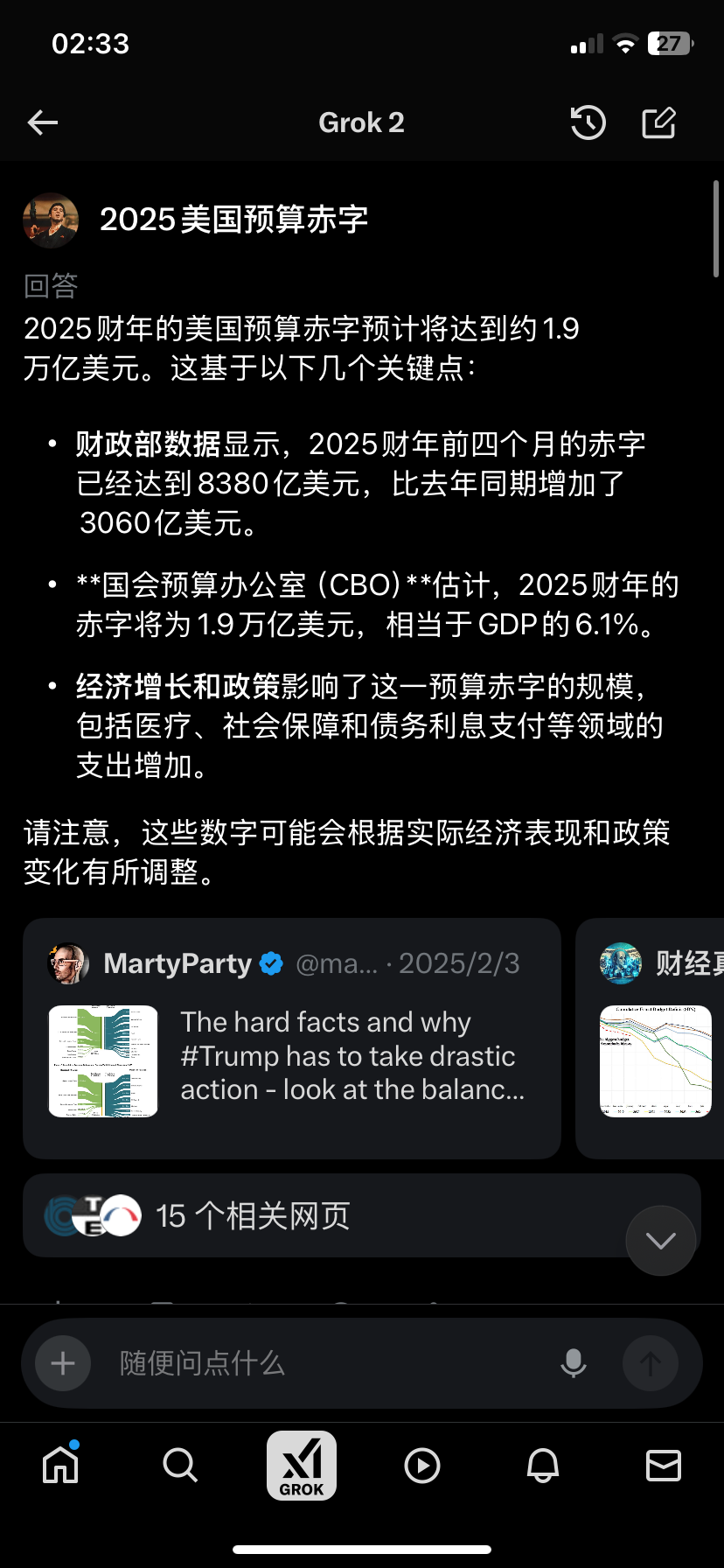This screenshot has height=1568, width=724.
Task: Jump to bottom with the down chevron button
Action: click(x=661, y=1240)
